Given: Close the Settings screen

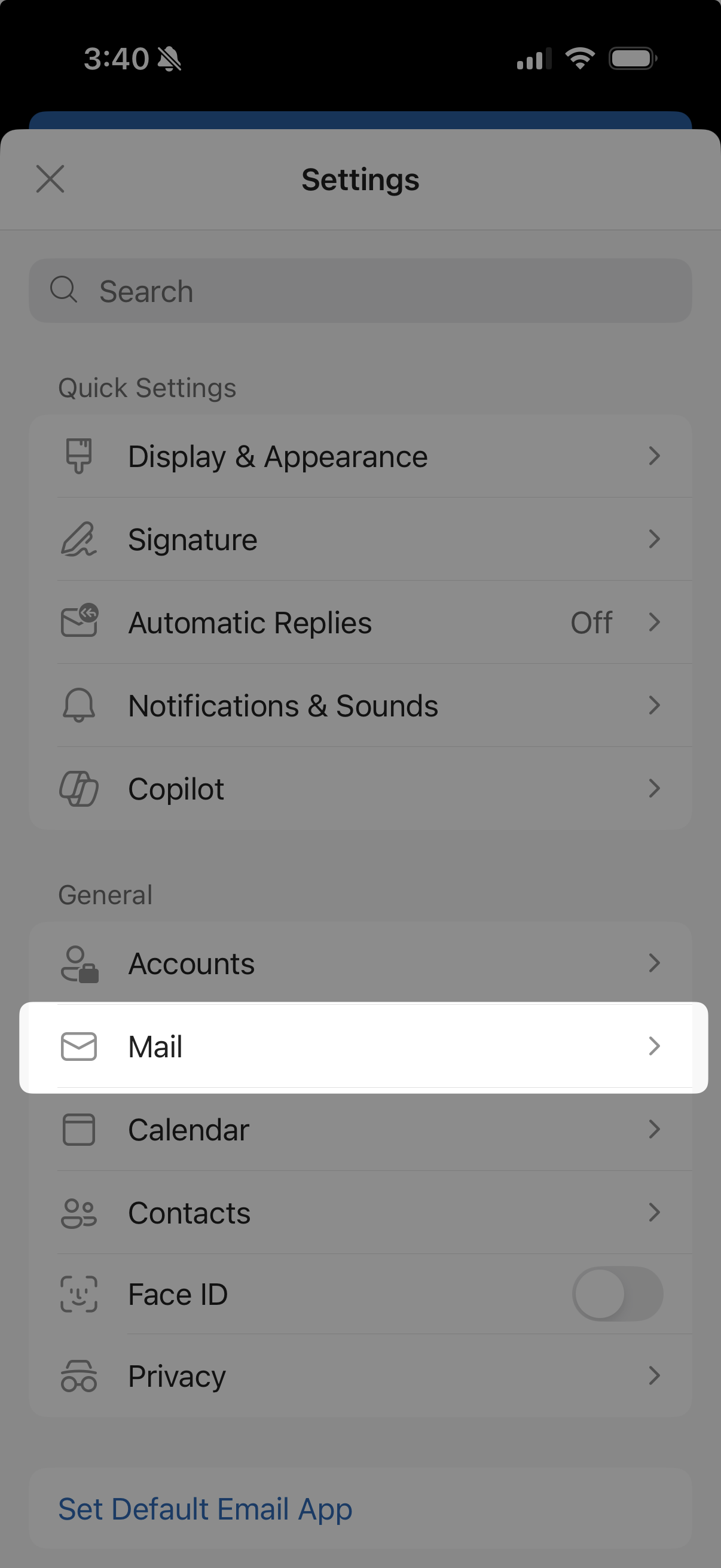Looking at the screenshot, I should (50, 179).
